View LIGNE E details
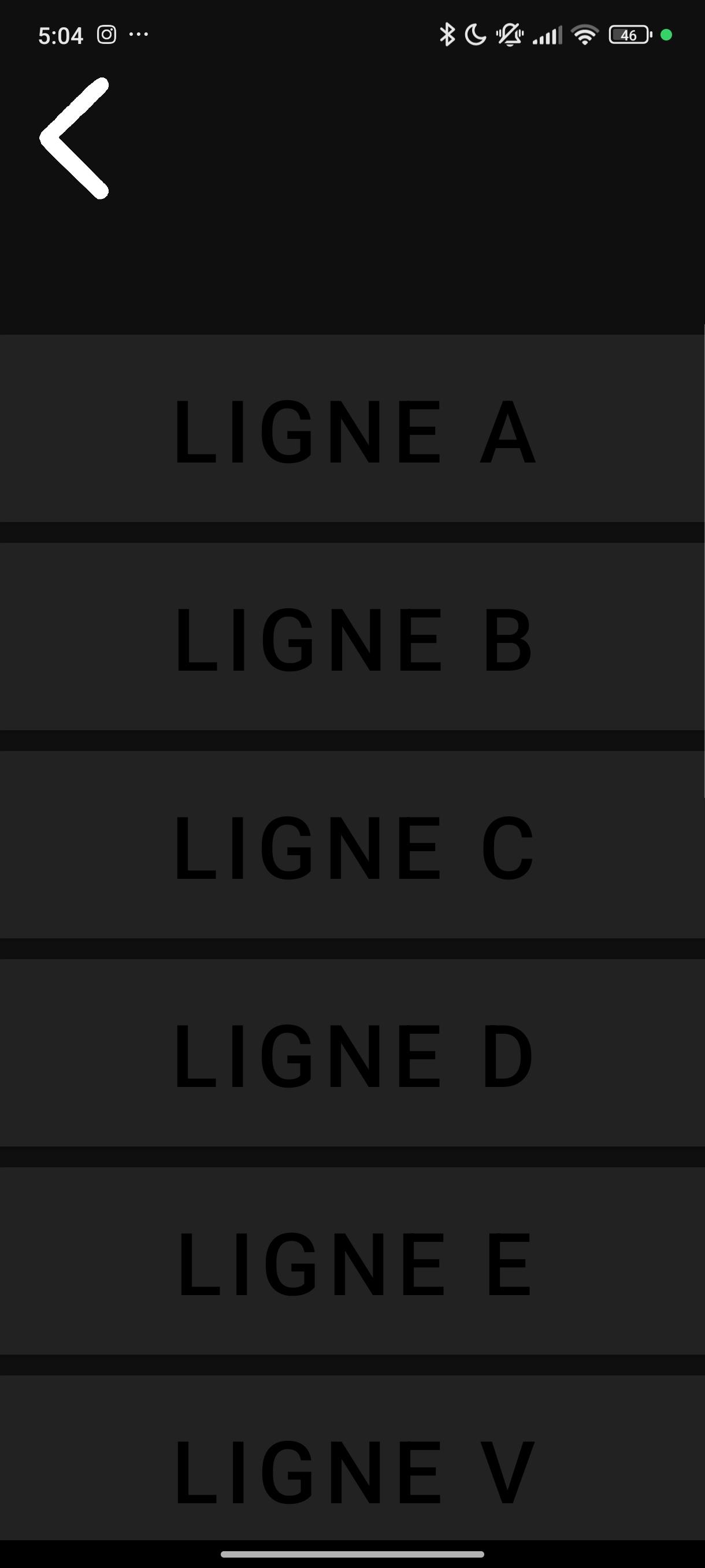The height and width of the screenshot is (1568, 705). (352, 1261)
